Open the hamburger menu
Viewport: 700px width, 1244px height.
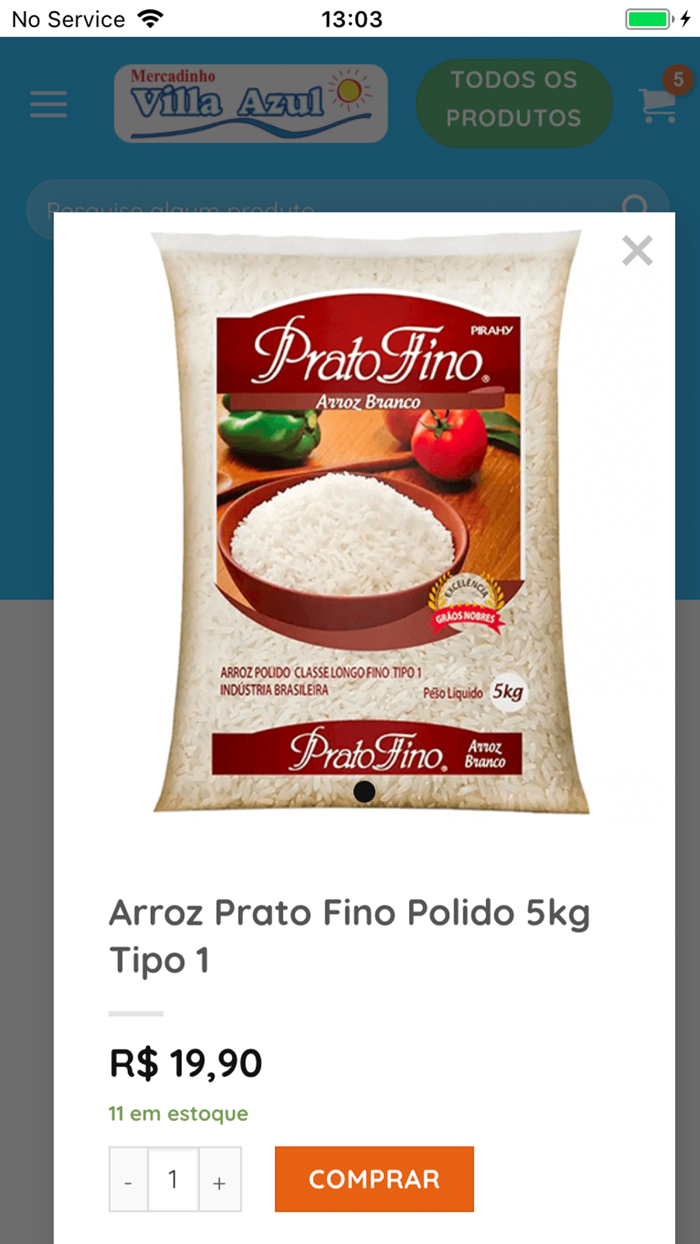49,104
